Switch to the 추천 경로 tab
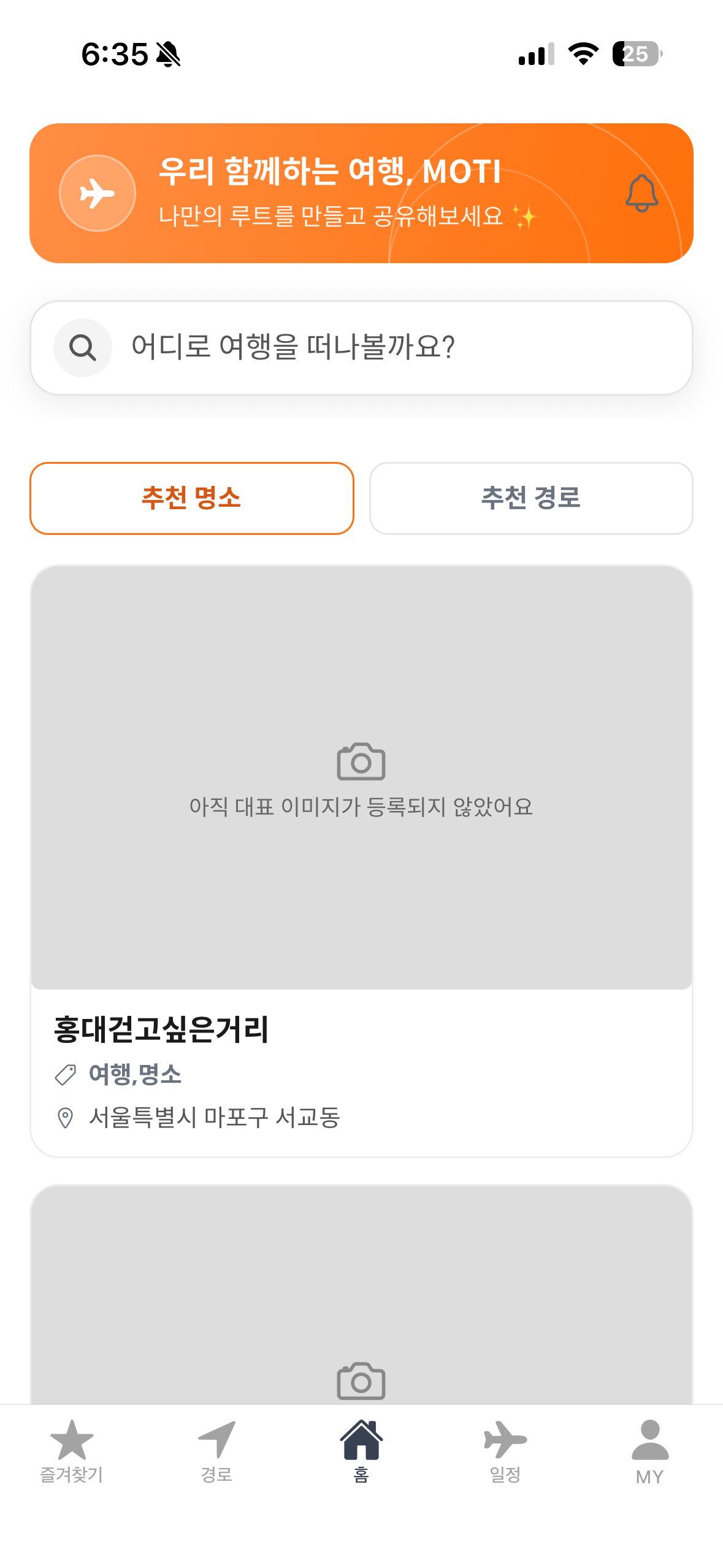 [x=530, y=498]
